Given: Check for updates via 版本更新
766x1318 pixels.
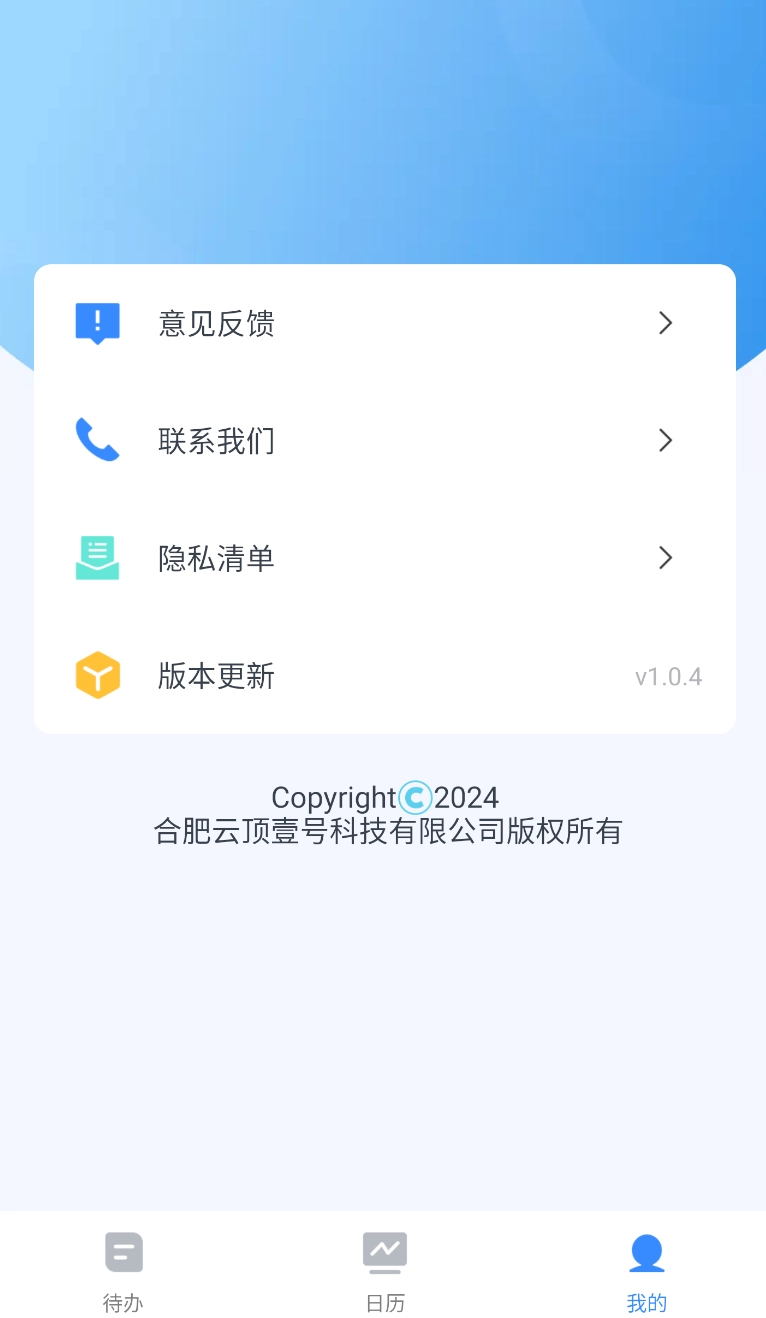Looking at the screenshot, I should (x=385, y=675).
